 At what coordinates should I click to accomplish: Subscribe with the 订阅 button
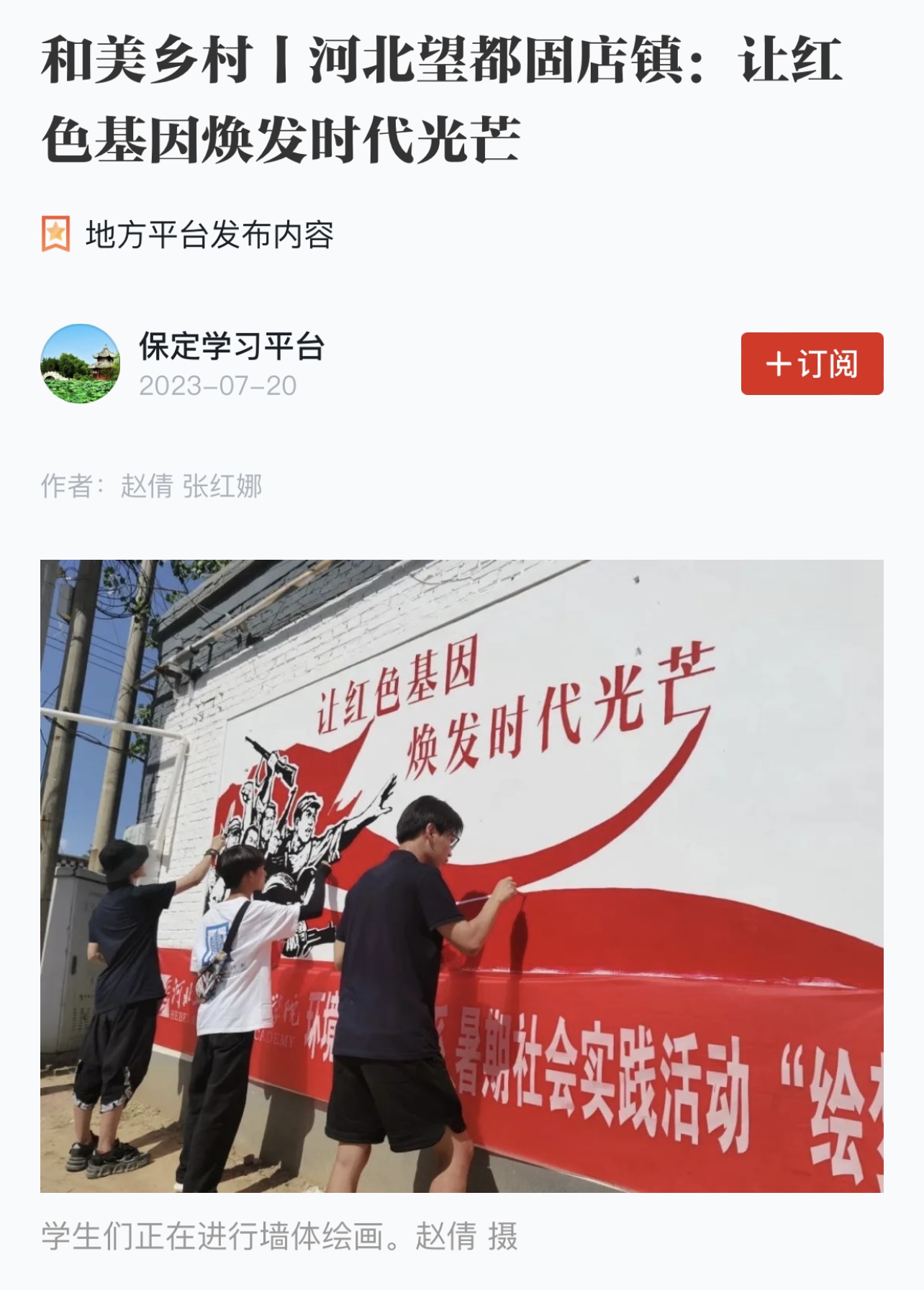click(812, 363)
